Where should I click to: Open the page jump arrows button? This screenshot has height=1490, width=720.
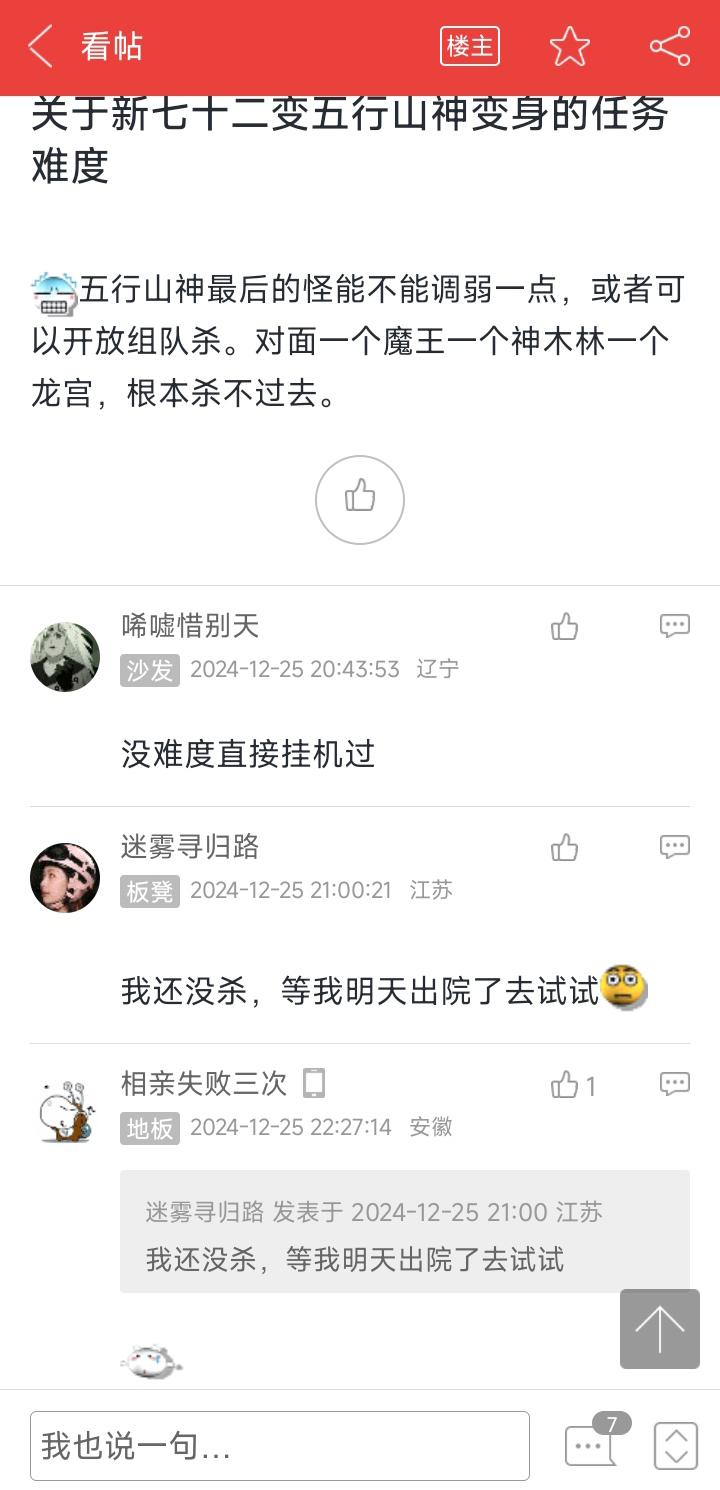click(675, 1446)
